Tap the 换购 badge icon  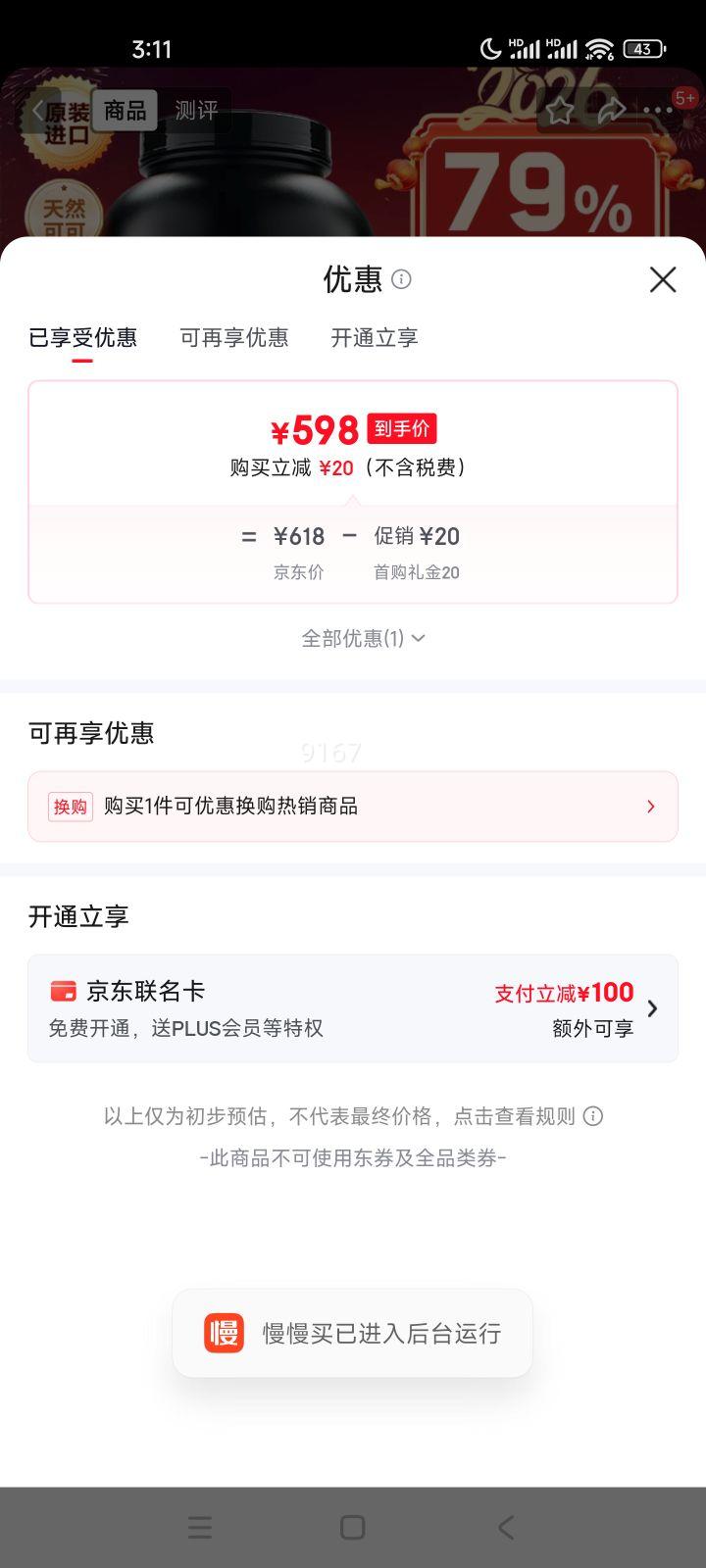point(69,806)
